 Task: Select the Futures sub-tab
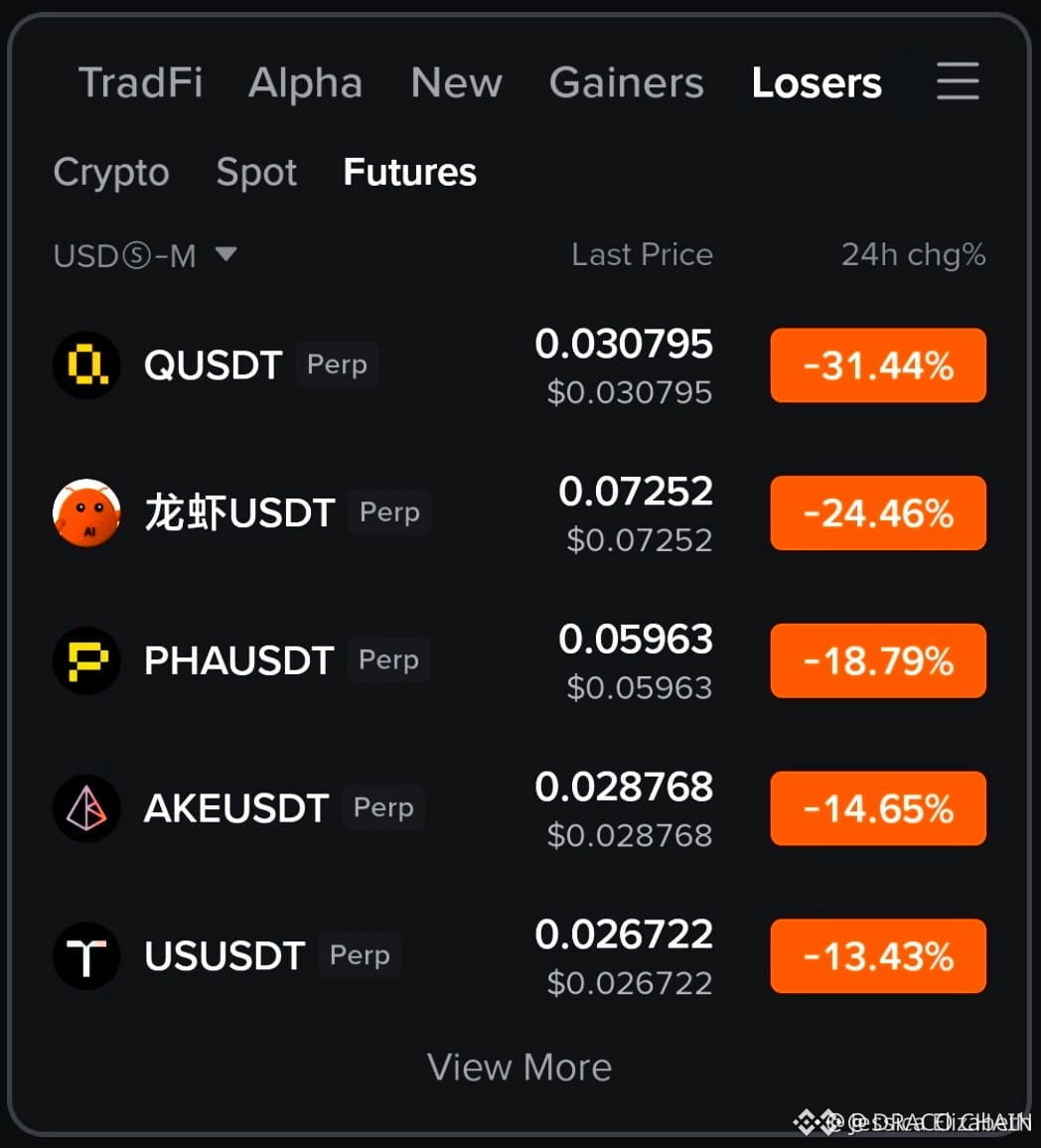pyautogui.click(x=410, y=172)
